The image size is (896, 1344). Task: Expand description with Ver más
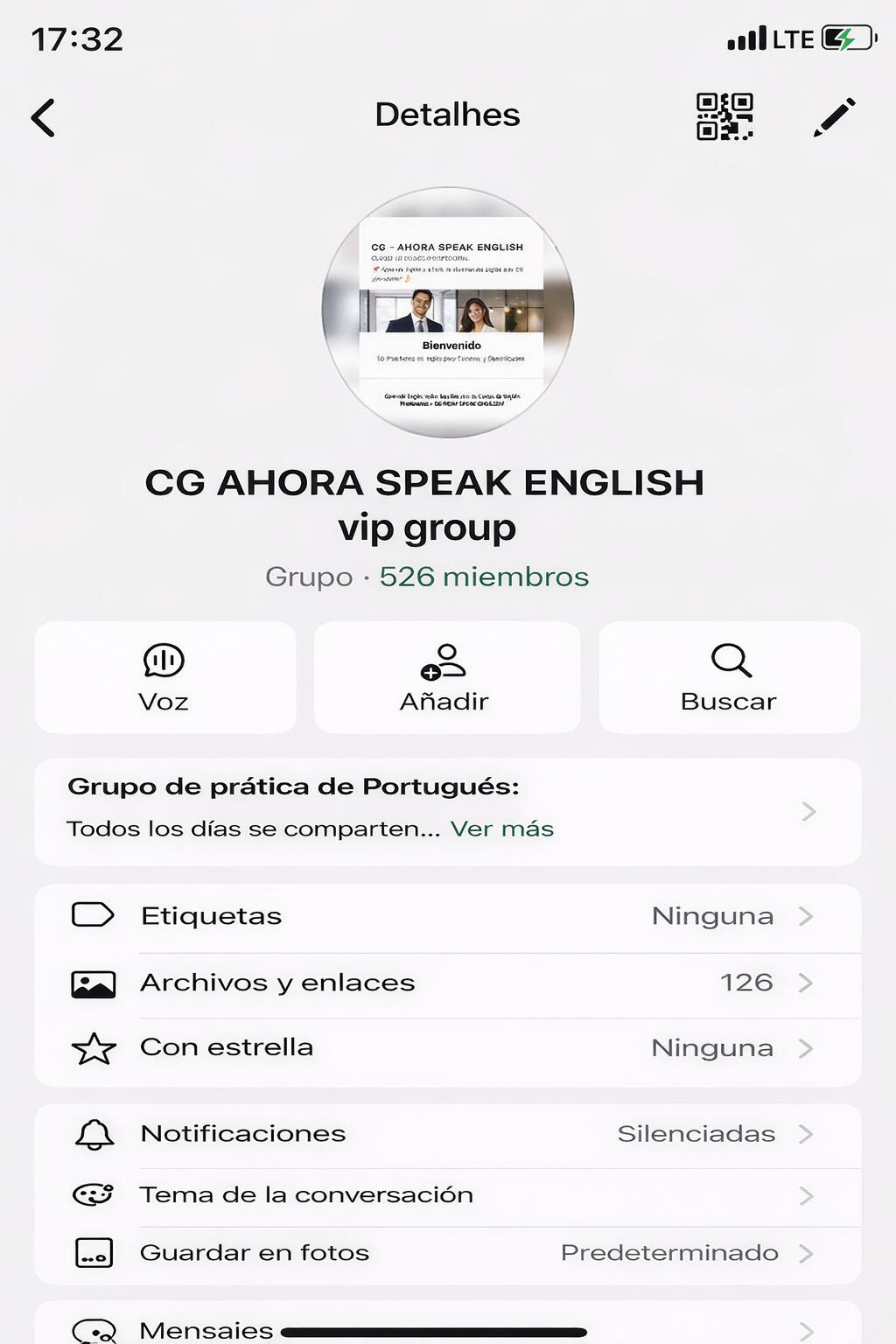(502, 829)
